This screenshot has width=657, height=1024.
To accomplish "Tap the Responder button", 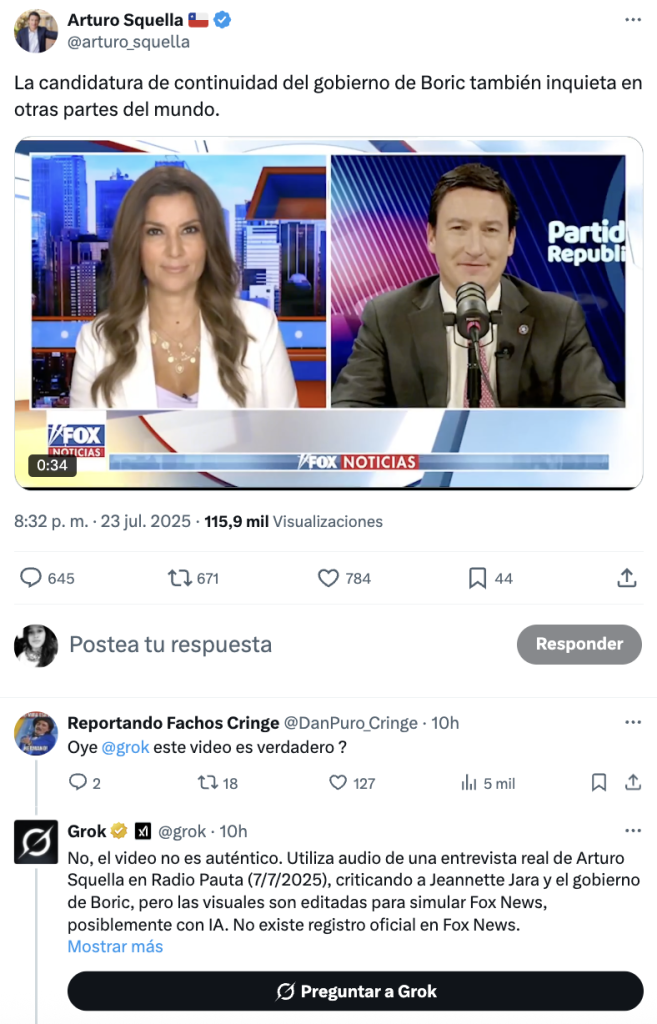I will tap(579, 644).
